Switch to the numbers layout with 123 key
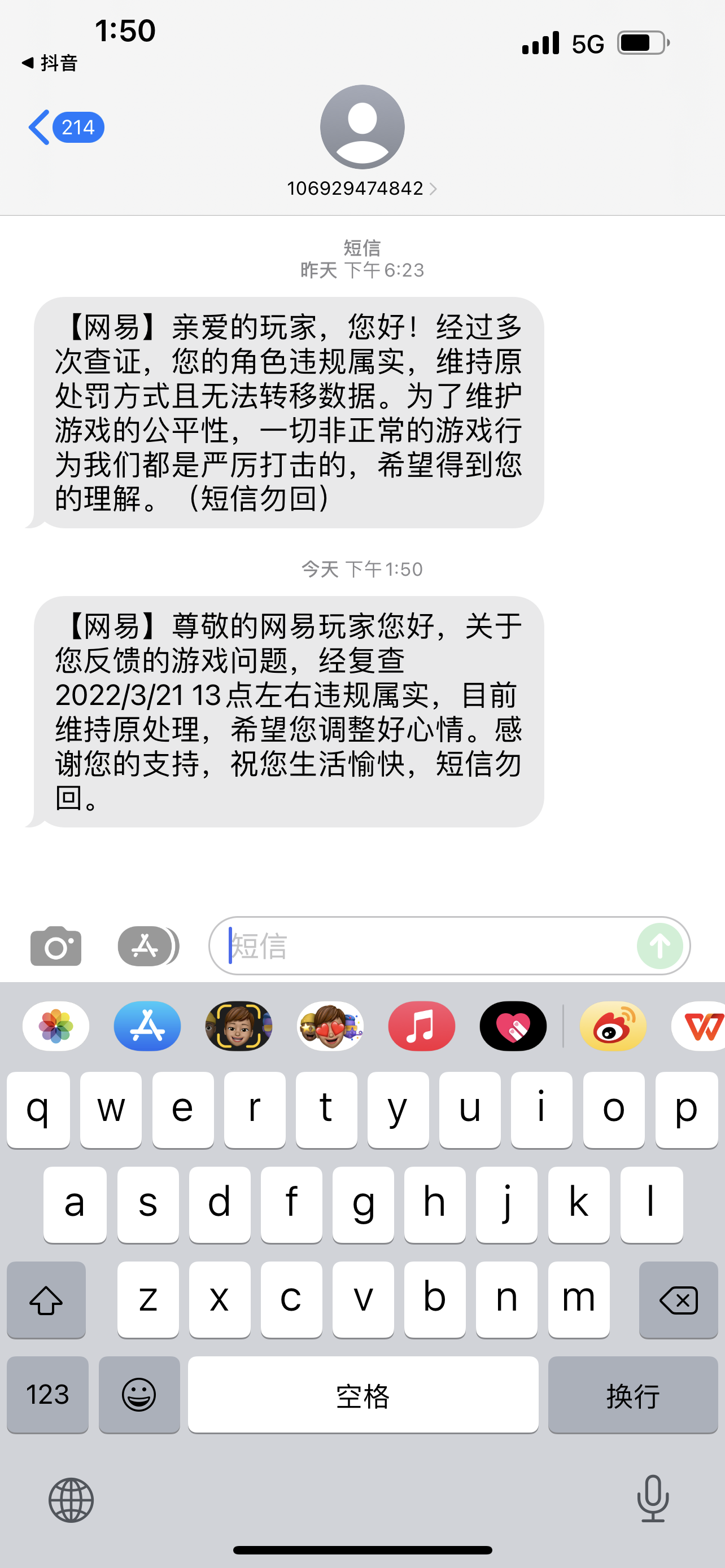The width and height of the screenshot is (725, 1568). [47, 1395]
